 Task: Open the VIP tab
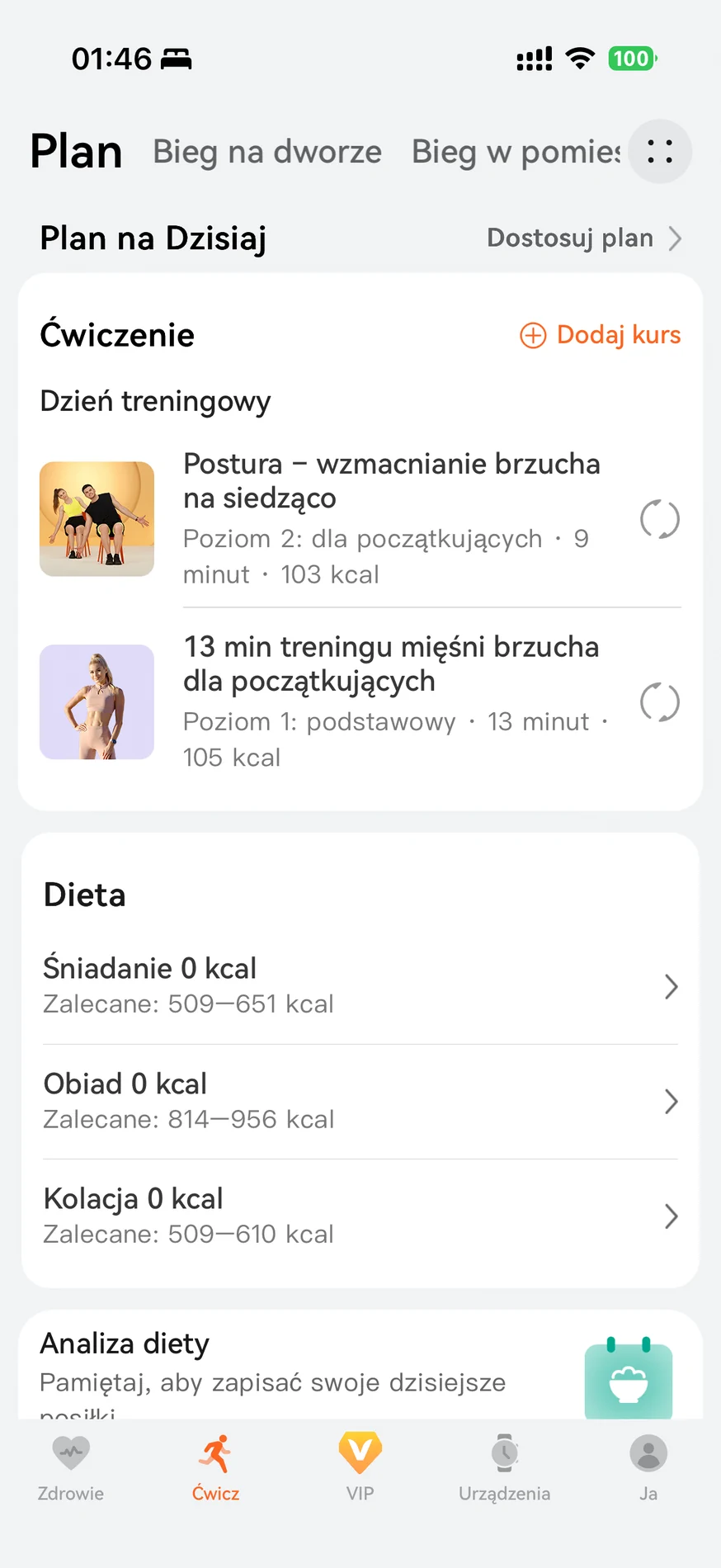360,1469
